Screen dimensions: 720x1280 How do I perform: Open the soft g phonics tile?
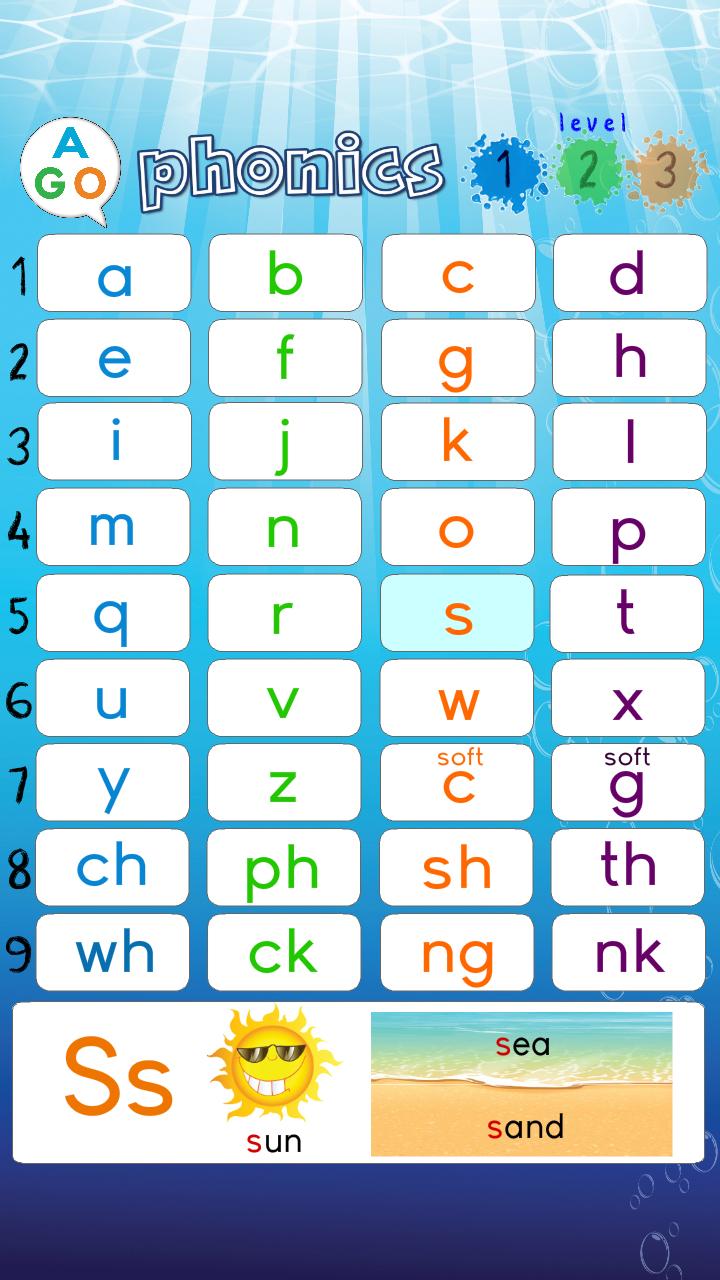[x=627, y=783]
